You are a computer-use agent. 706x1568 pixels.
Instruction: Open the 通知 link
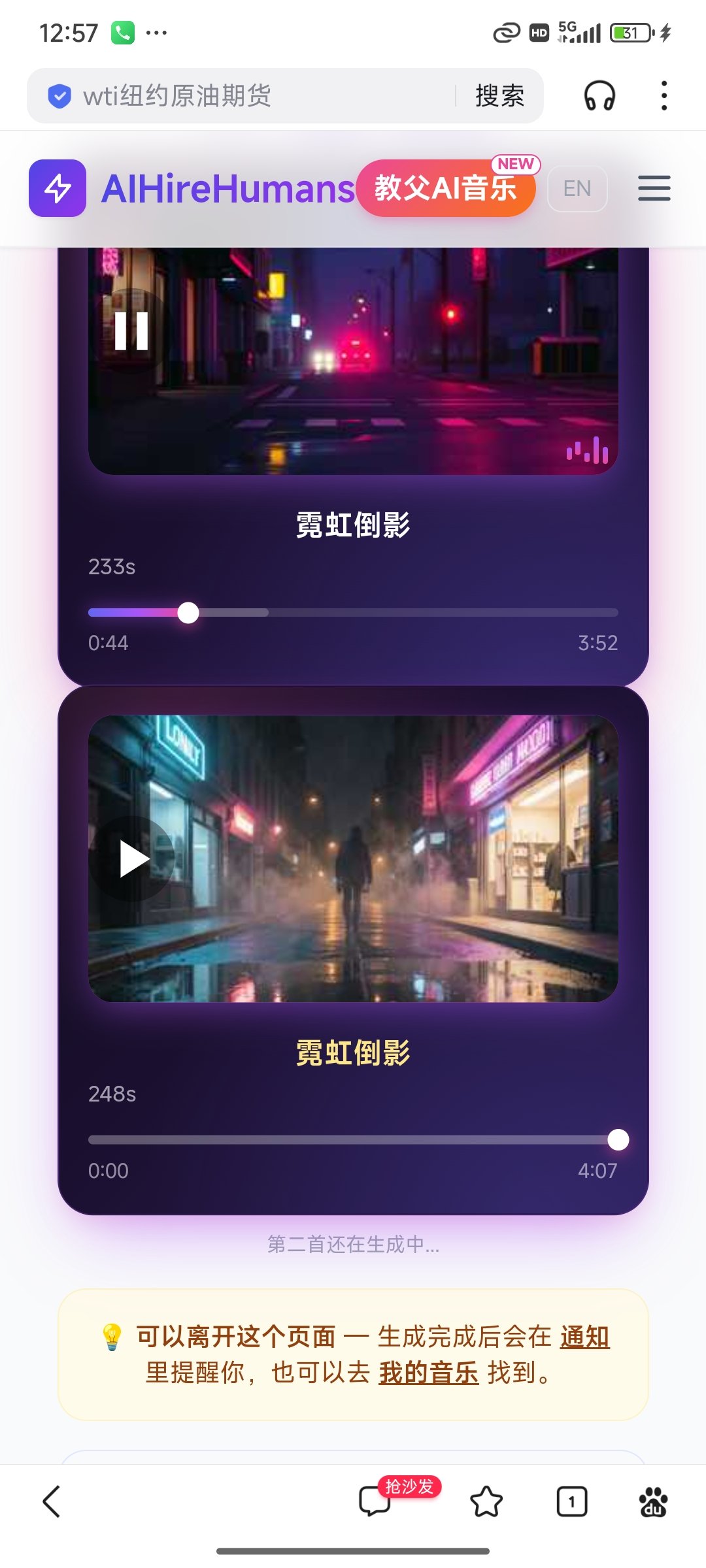tap(584, 1337)
